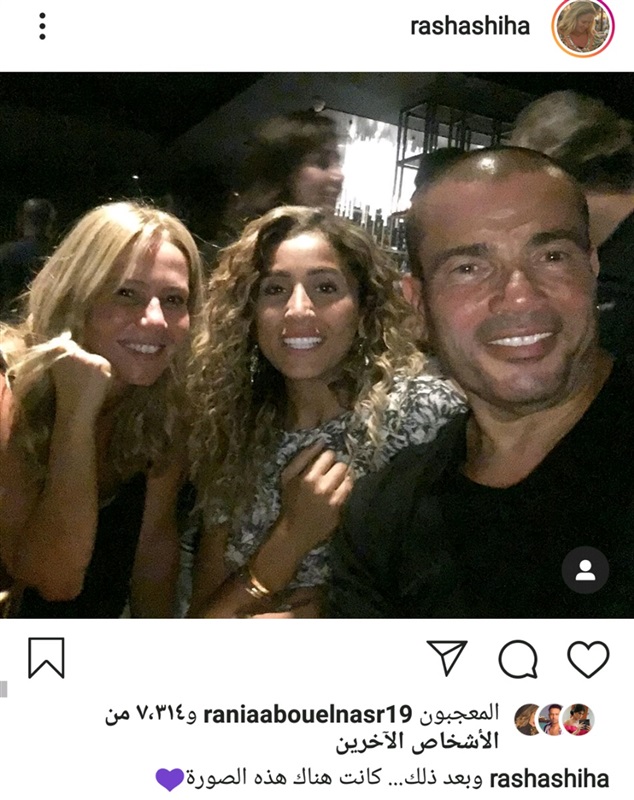View rashashiha's story via the avatar
The height and width of the screenshot is (800, 634).
pyautogui.click(x=583, y=28)
